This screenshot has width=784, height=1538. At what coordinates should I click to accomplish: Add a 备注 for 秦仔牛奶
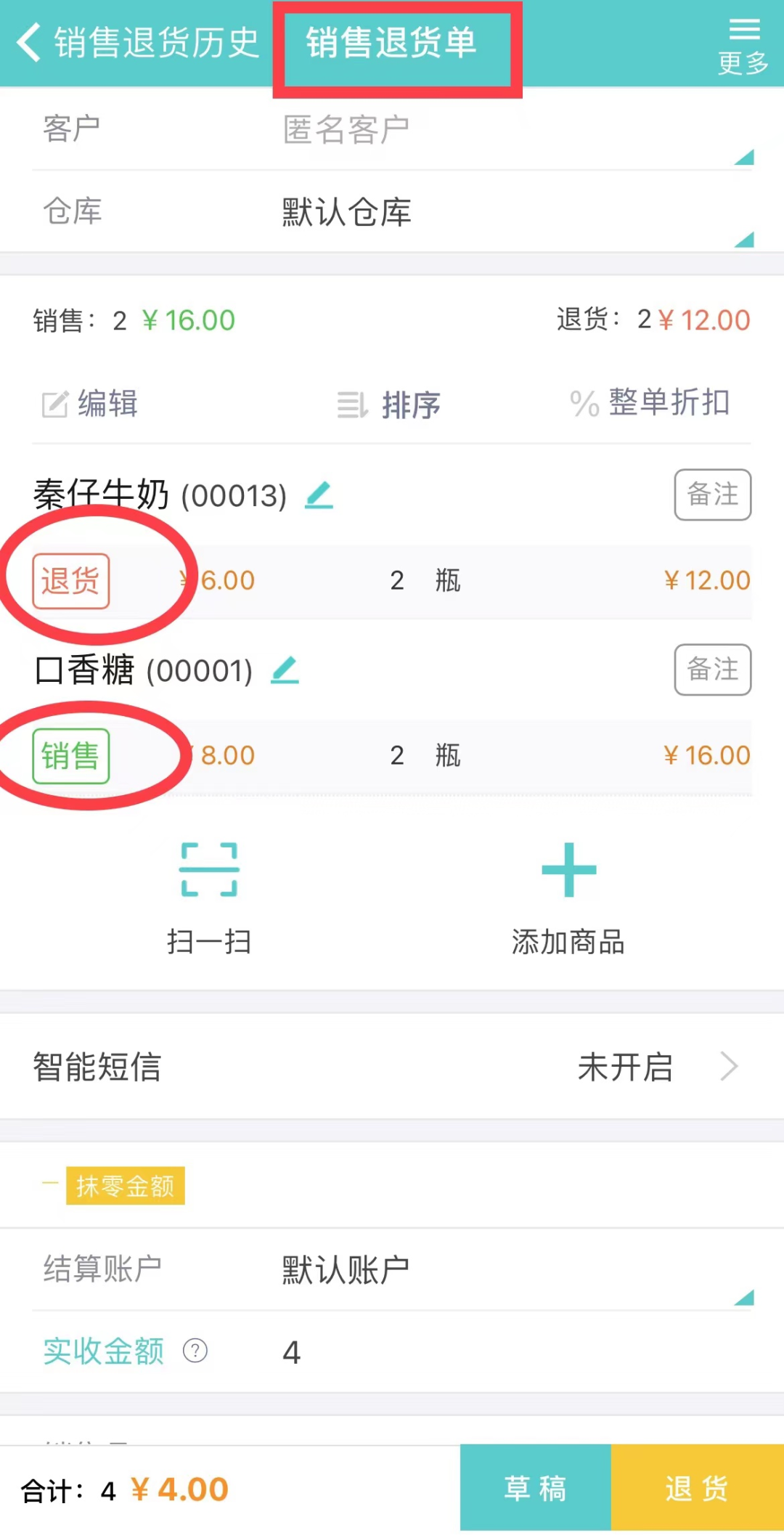tap(713, 495)
